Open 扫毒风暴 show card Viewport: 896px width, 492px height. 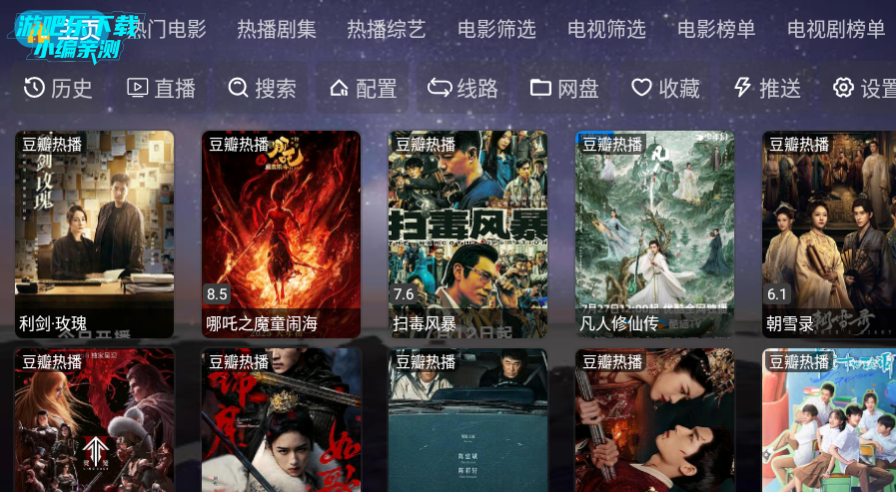468,233
